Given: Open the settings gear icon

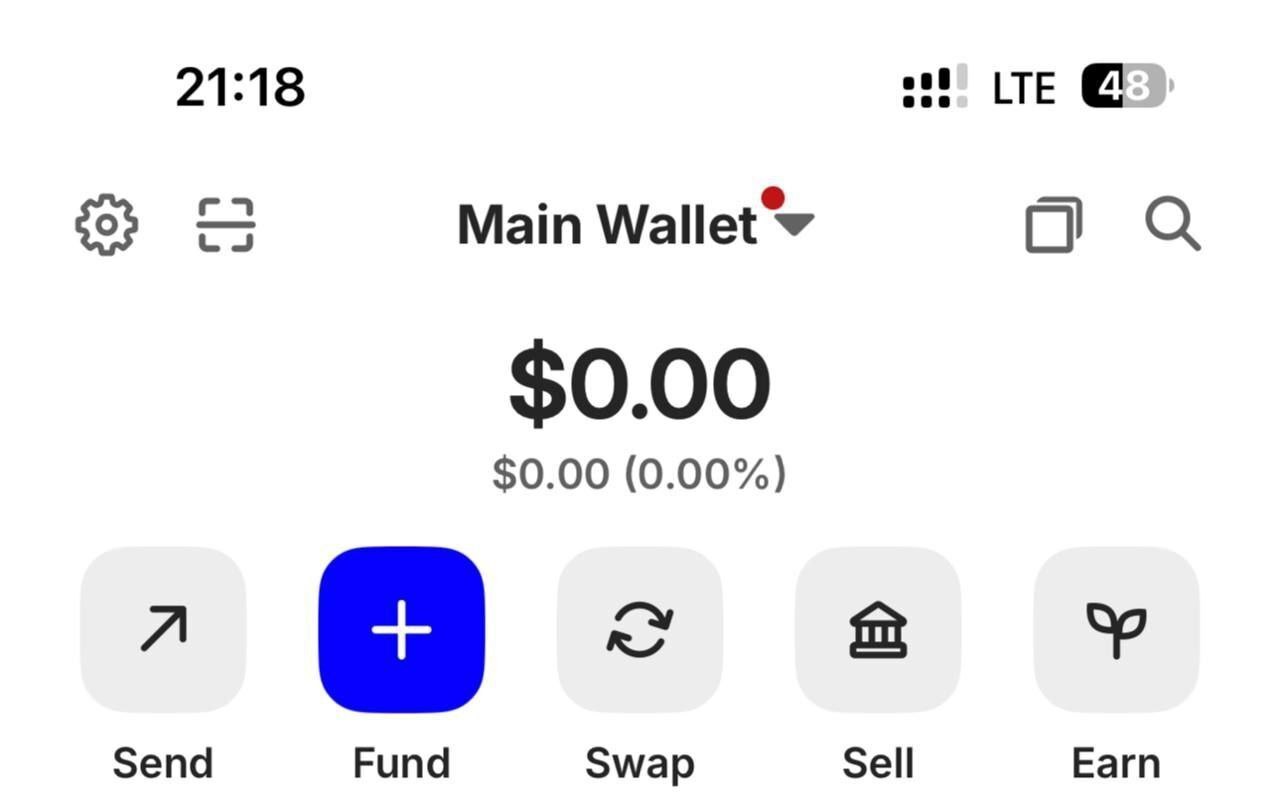Looking at the screenshot, I should (107, 225).
